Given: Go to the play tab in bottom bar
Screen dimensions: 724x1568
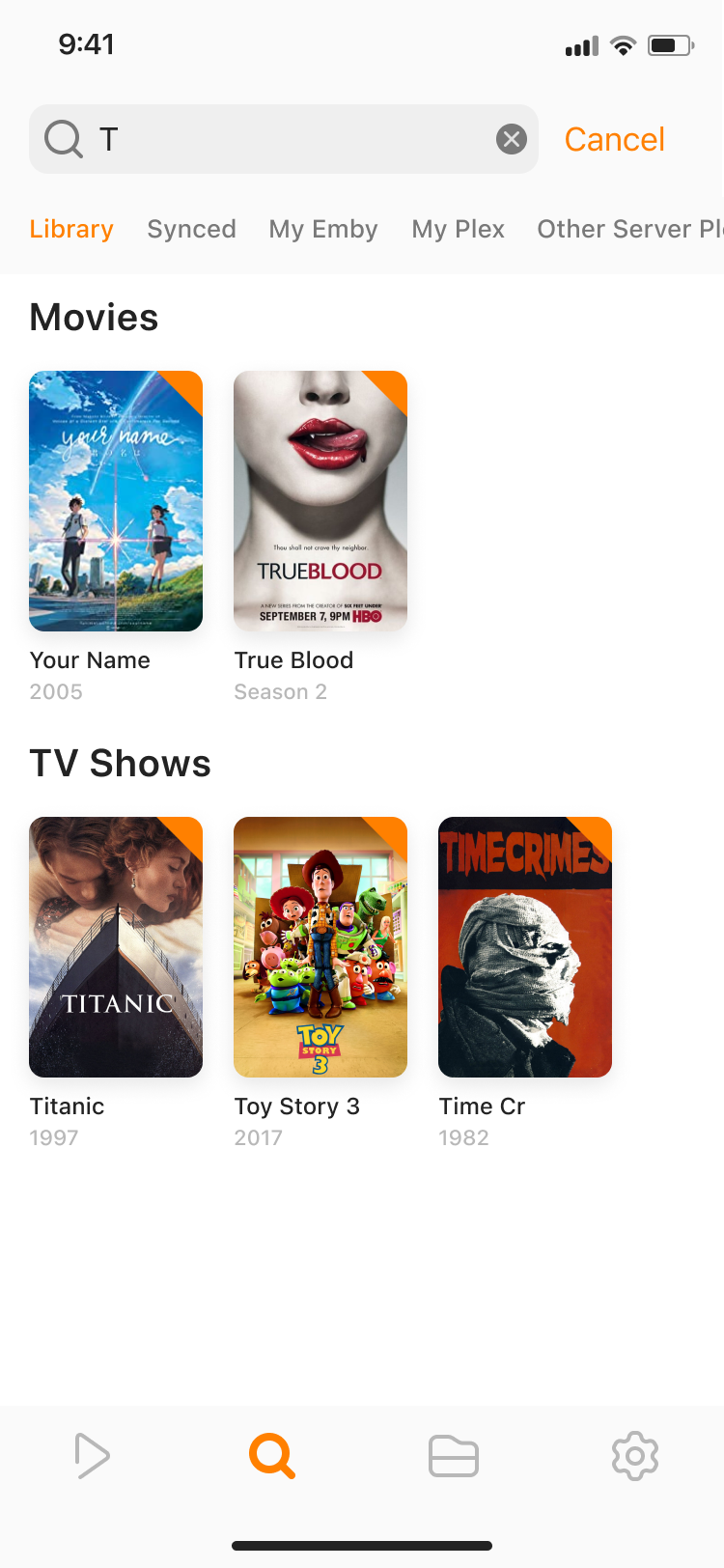Looking at the screenshot, I should tap(92, 1456).
